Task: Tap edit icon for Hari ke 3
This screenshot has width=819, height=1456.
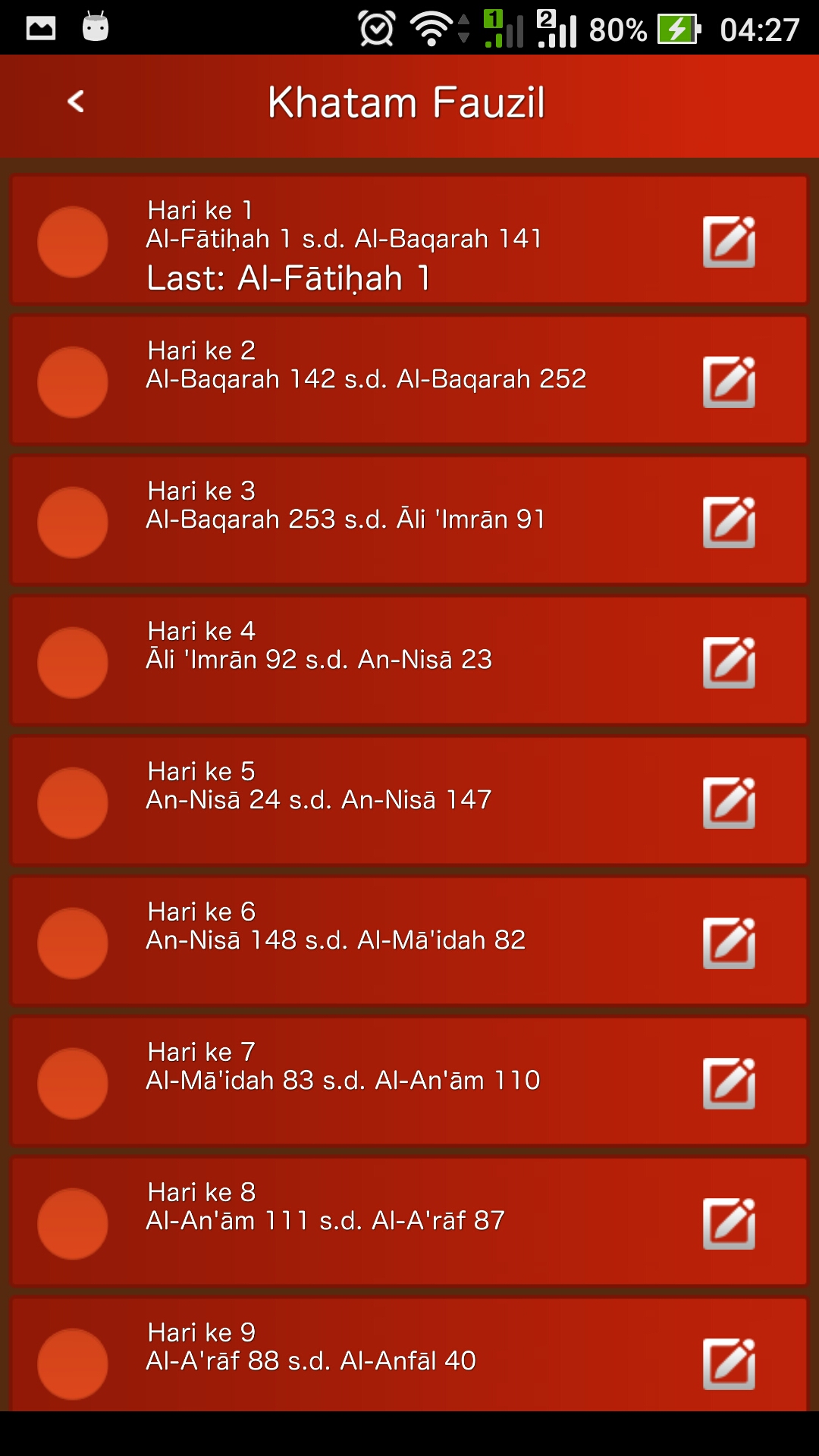Action: 728,522
